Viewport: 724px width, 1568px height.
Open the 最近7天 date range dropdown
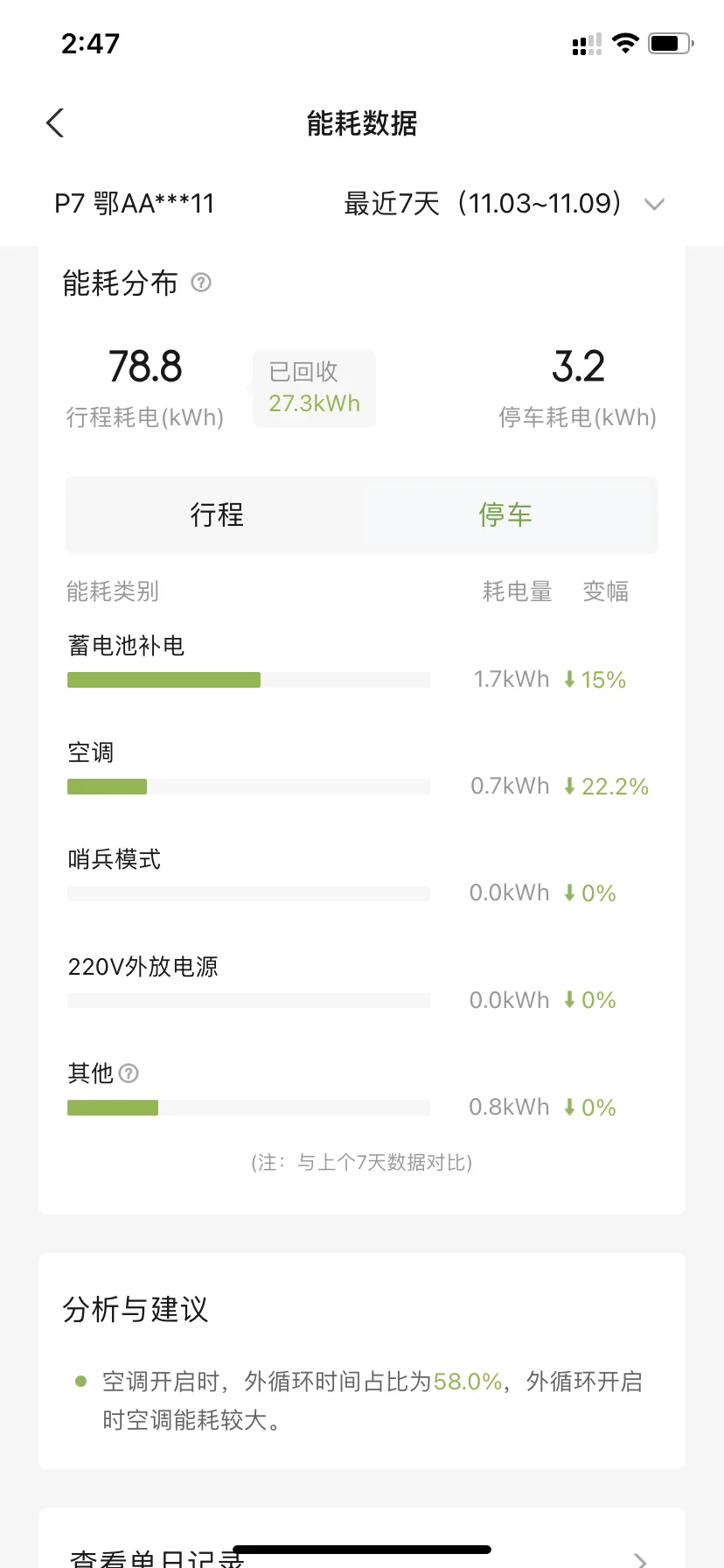tap(505, 204)
